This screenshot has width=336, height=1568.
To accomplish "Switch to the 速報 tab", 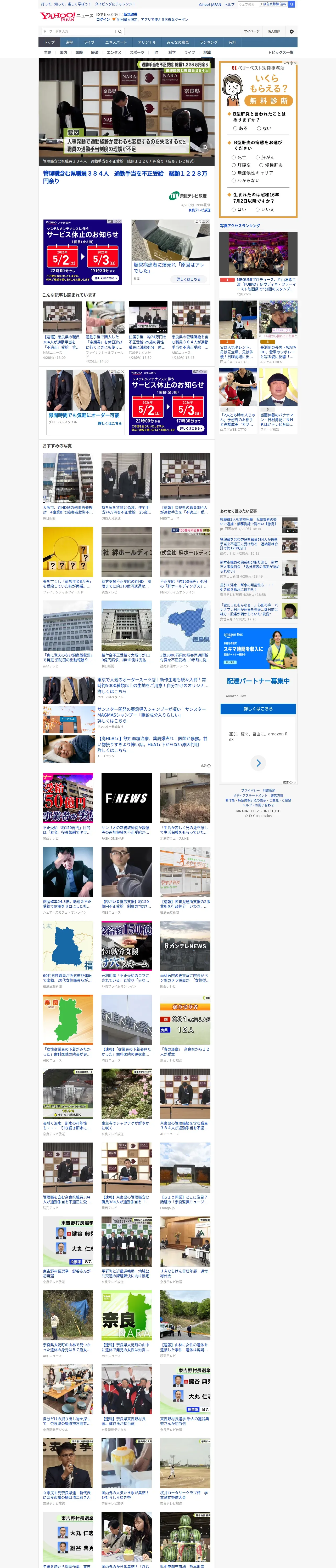I will click(69, 43).
